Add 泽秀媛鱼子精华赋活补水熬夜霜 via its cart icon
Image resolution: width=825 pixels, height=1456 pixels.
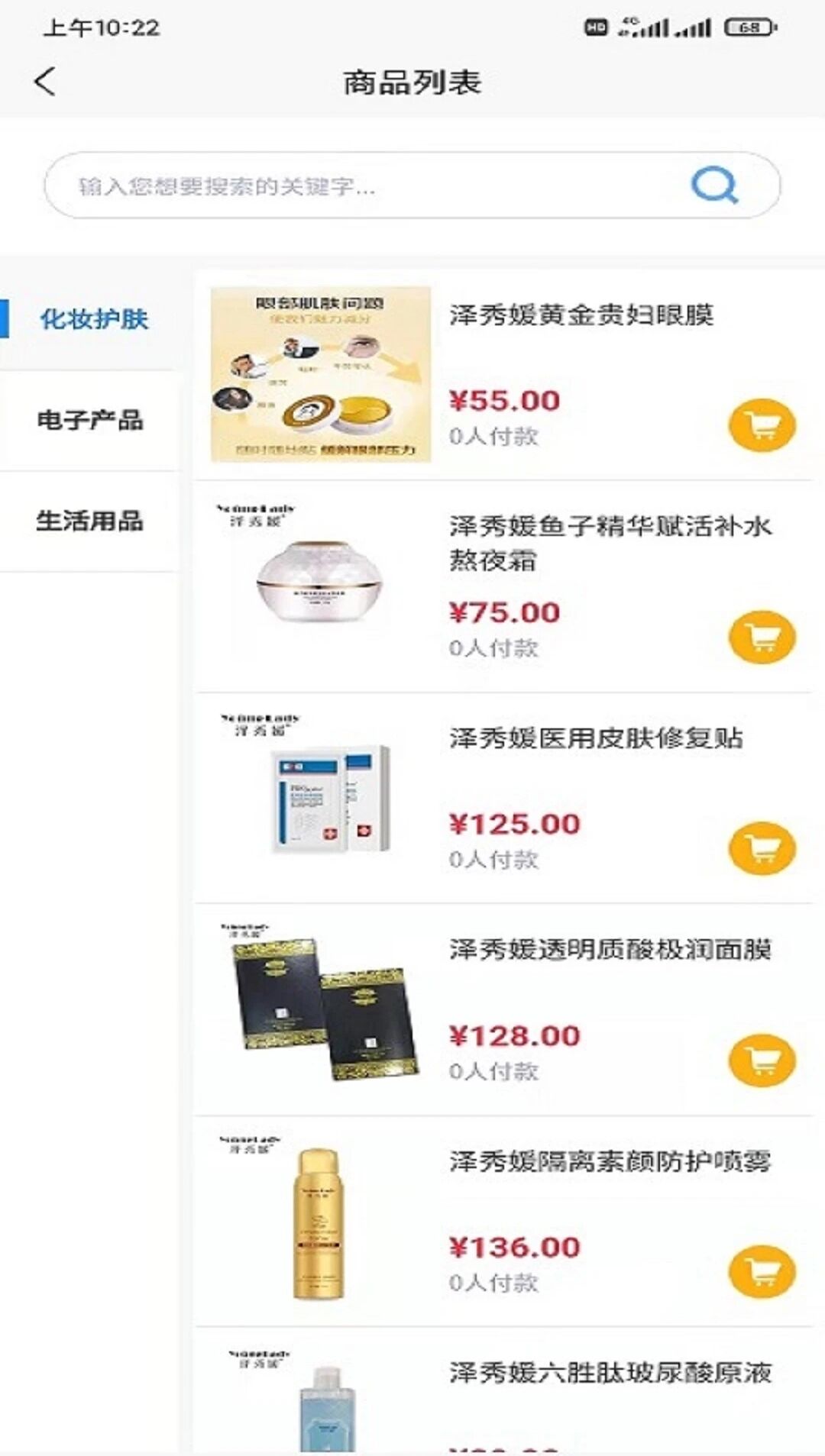click(762, 636)
